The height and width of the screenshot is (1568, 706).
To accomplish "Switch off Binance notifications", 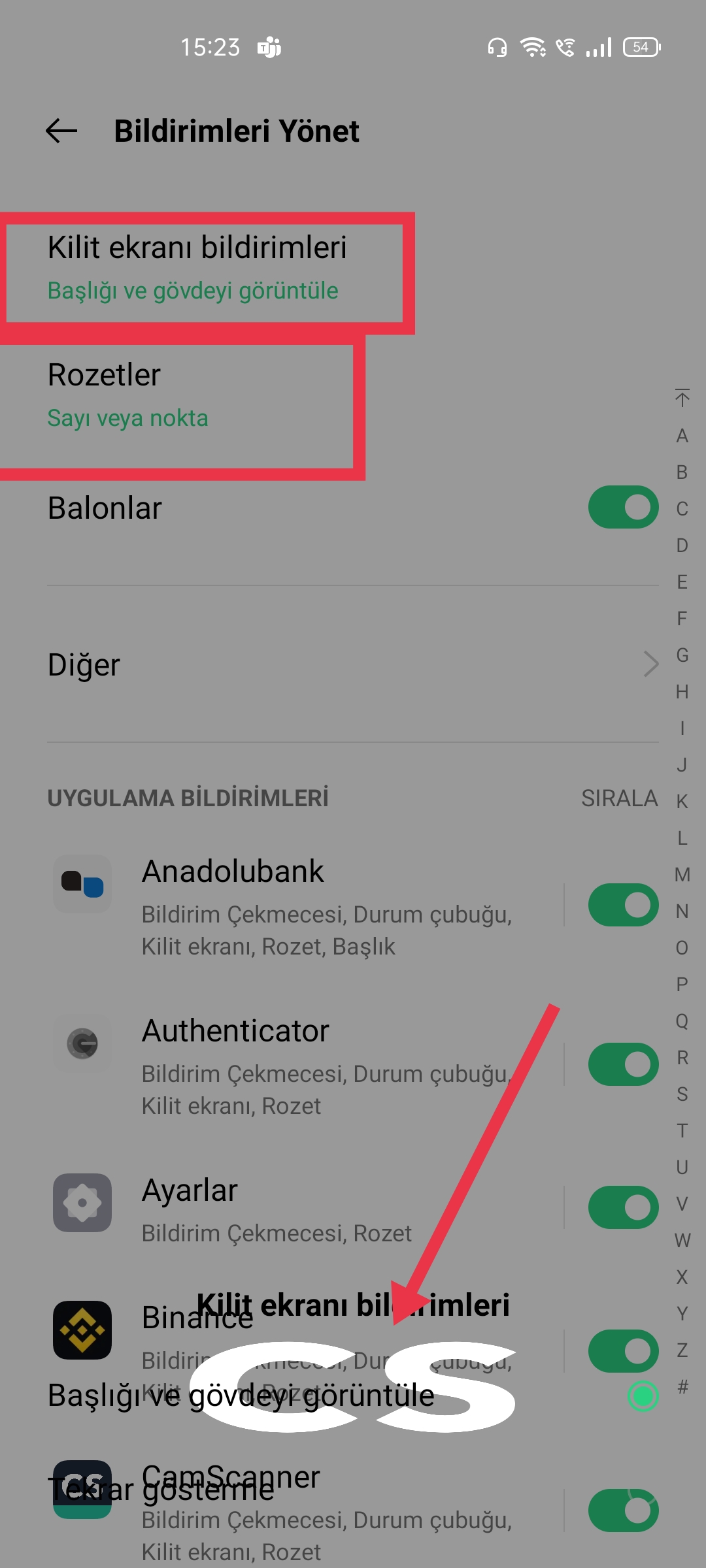I will (623, 1351).
